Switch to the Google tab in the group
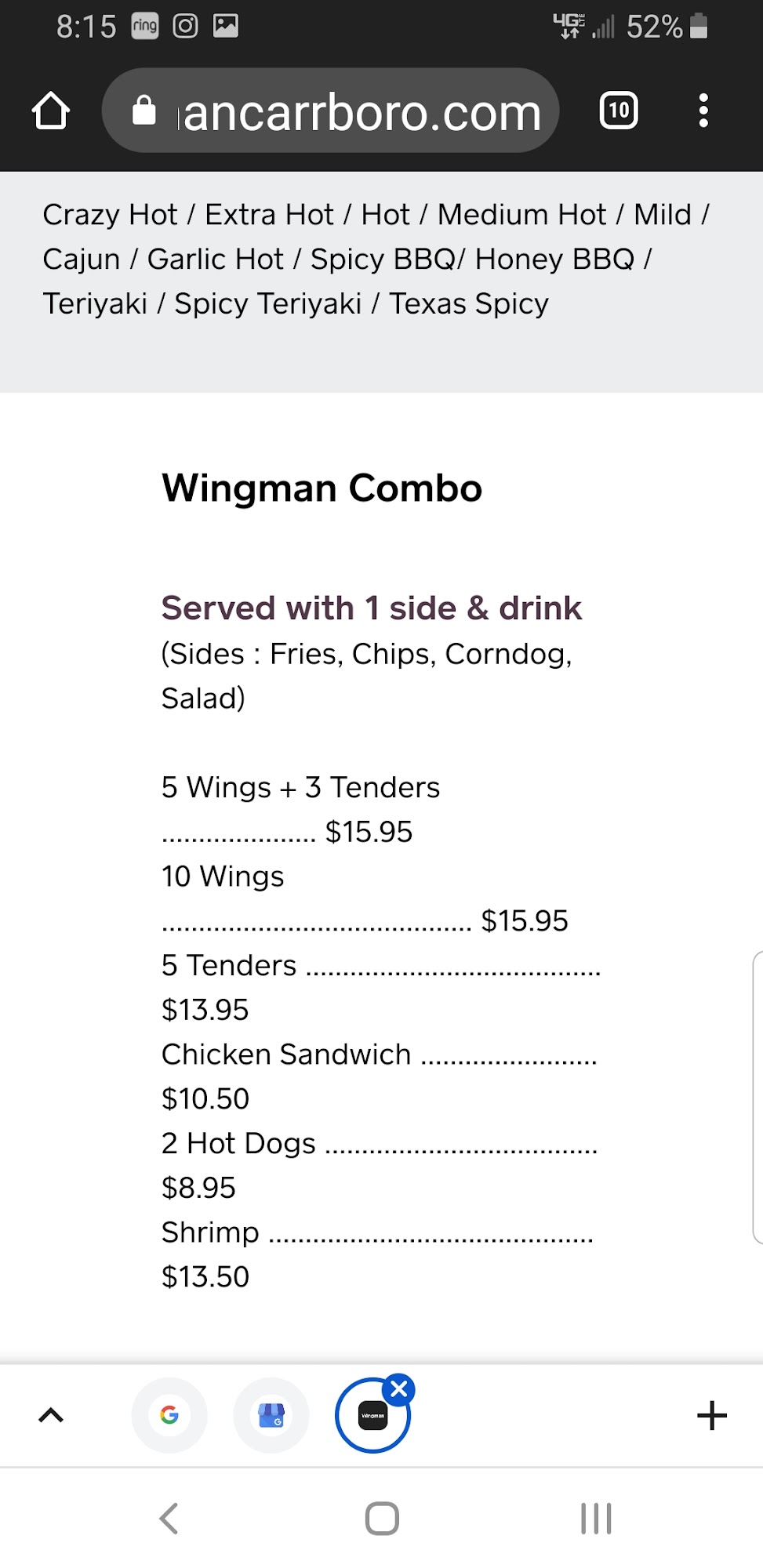Viewport: 763px width, 1568px height. click(169, 1415)
